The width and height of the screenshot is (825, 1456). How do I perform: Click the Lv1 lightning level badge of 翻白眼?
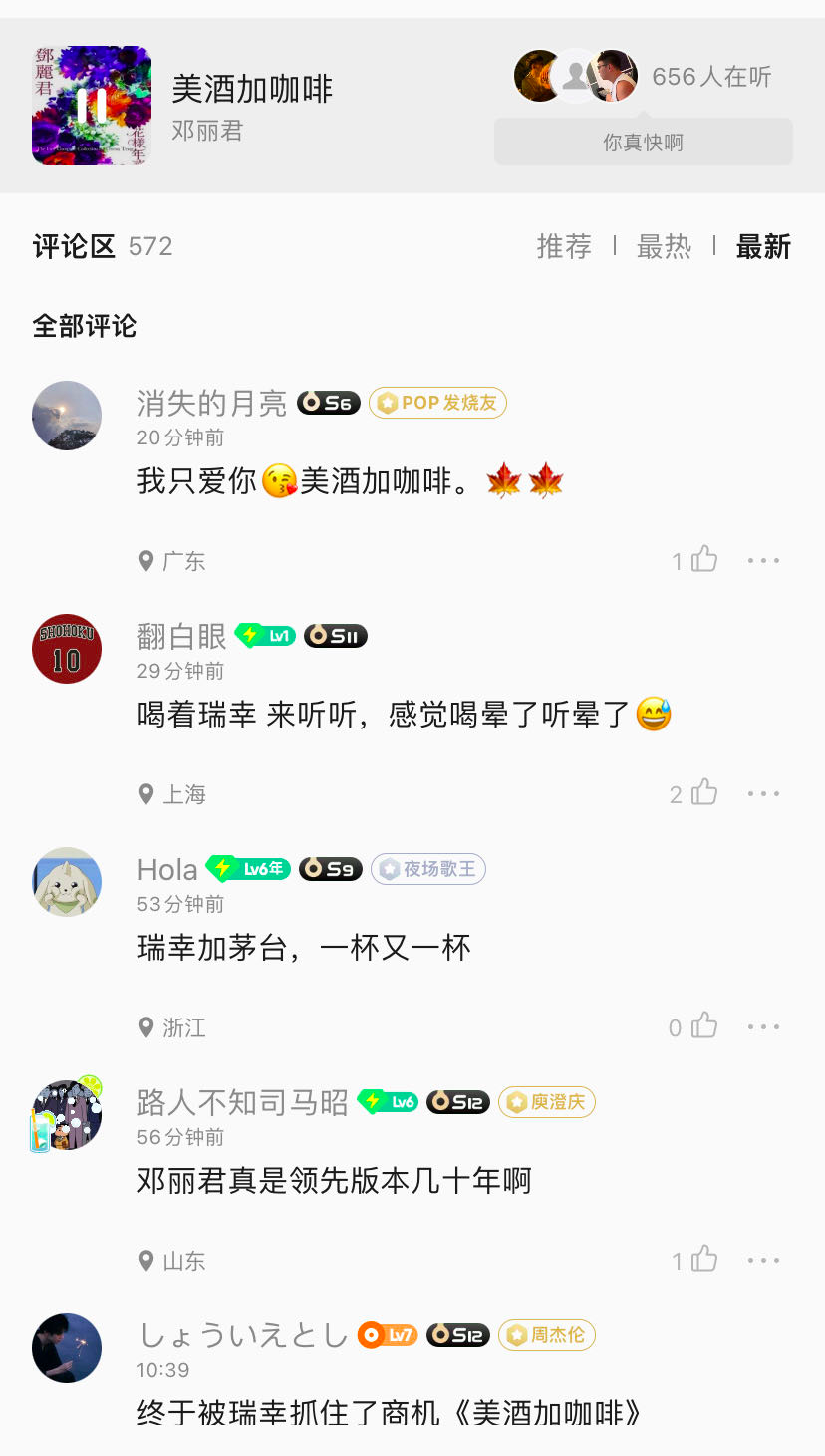point(264,636)
